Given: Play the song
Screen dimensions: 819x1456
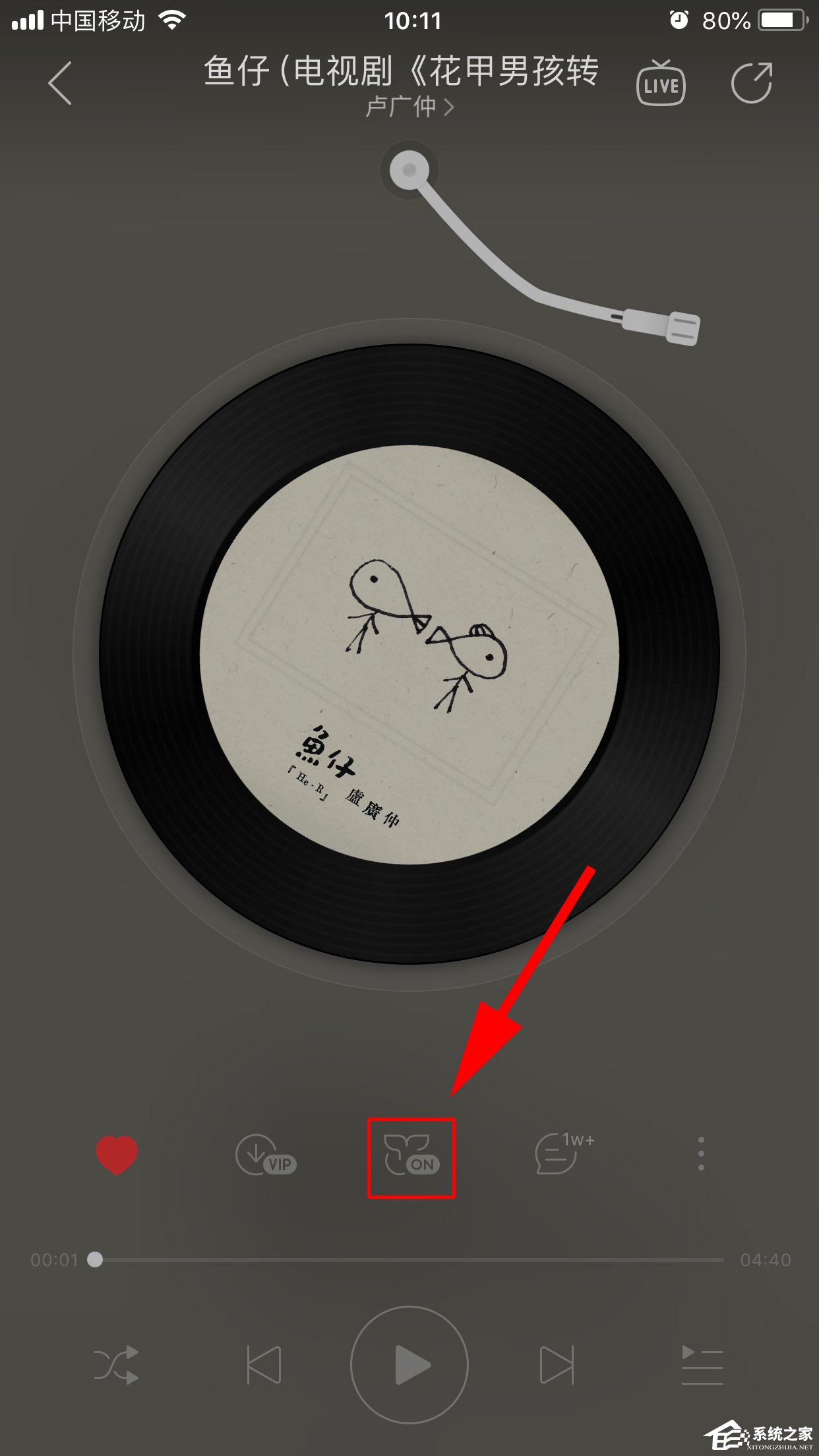Looking at the screenshot, I should coord(409,1364).
